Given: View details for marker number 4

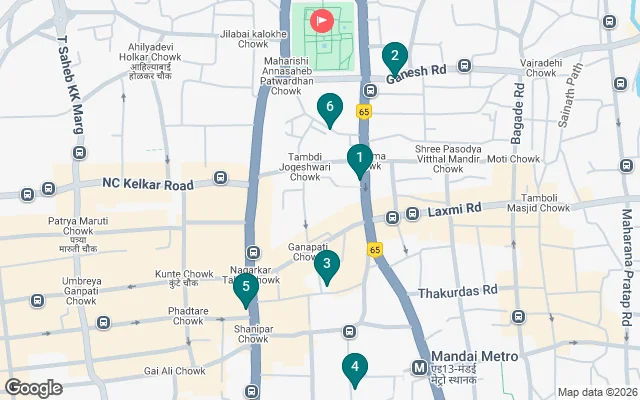Looking at the screenshot, I should point(353,369).
